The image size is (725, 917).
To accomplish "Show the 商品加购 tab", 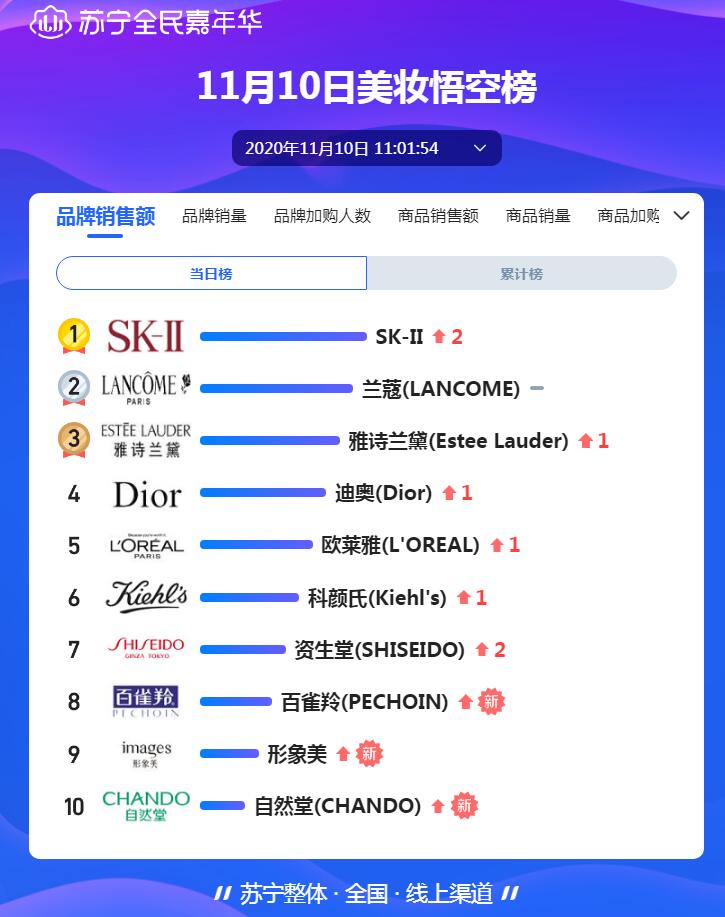I will point(628,216).
